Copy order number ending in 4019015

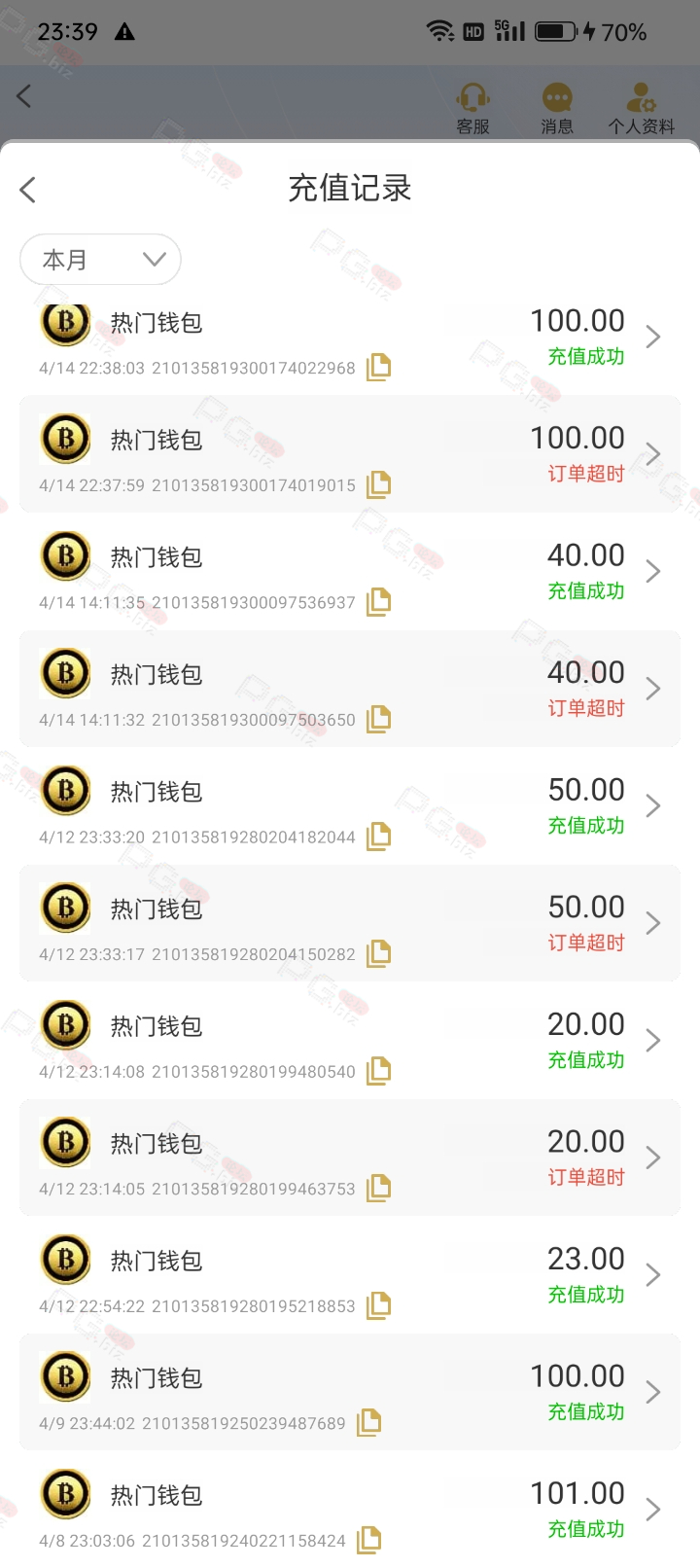click(378, 484)
